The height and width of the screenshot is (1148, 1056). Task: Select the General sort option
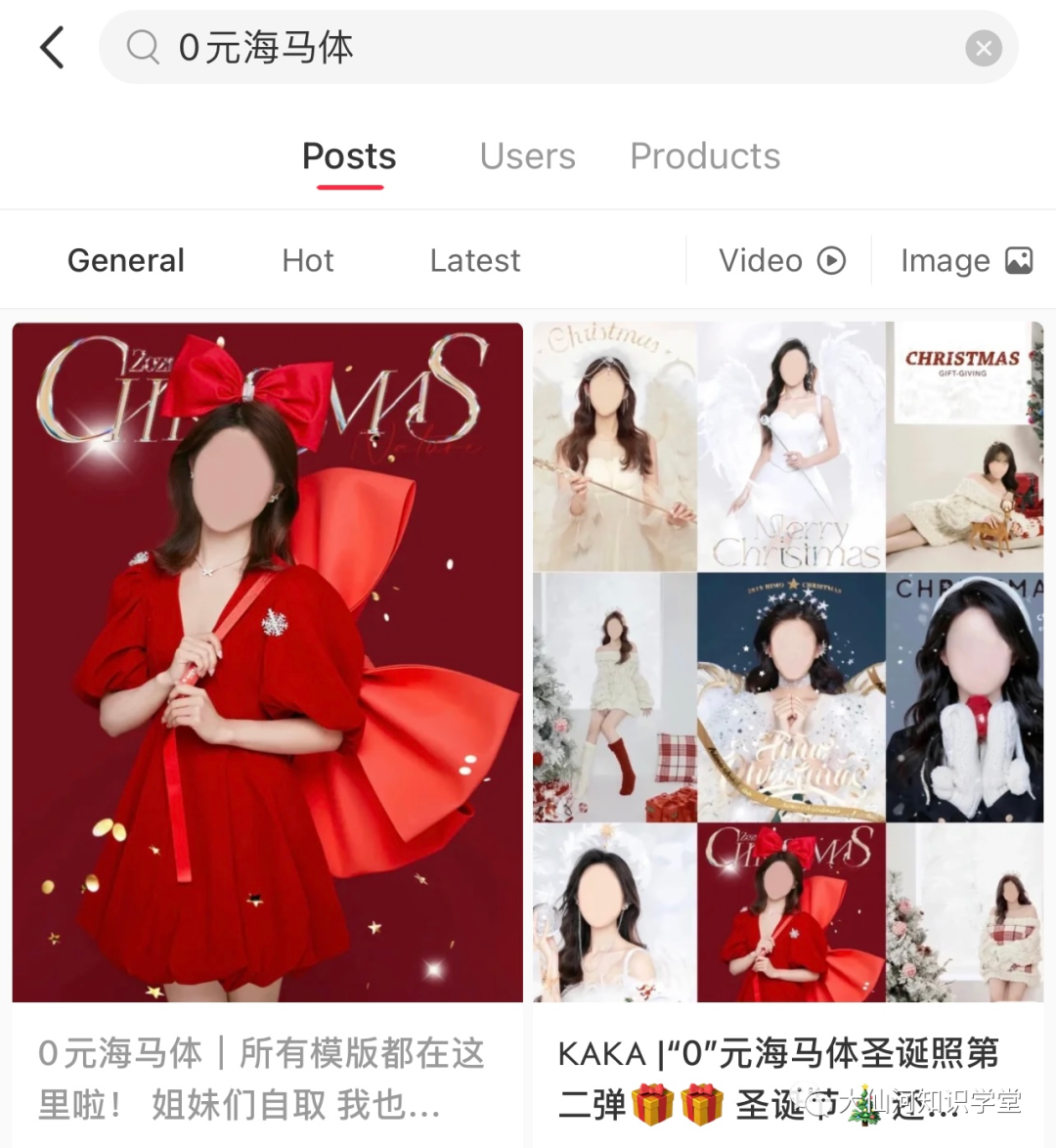point(125,261)
